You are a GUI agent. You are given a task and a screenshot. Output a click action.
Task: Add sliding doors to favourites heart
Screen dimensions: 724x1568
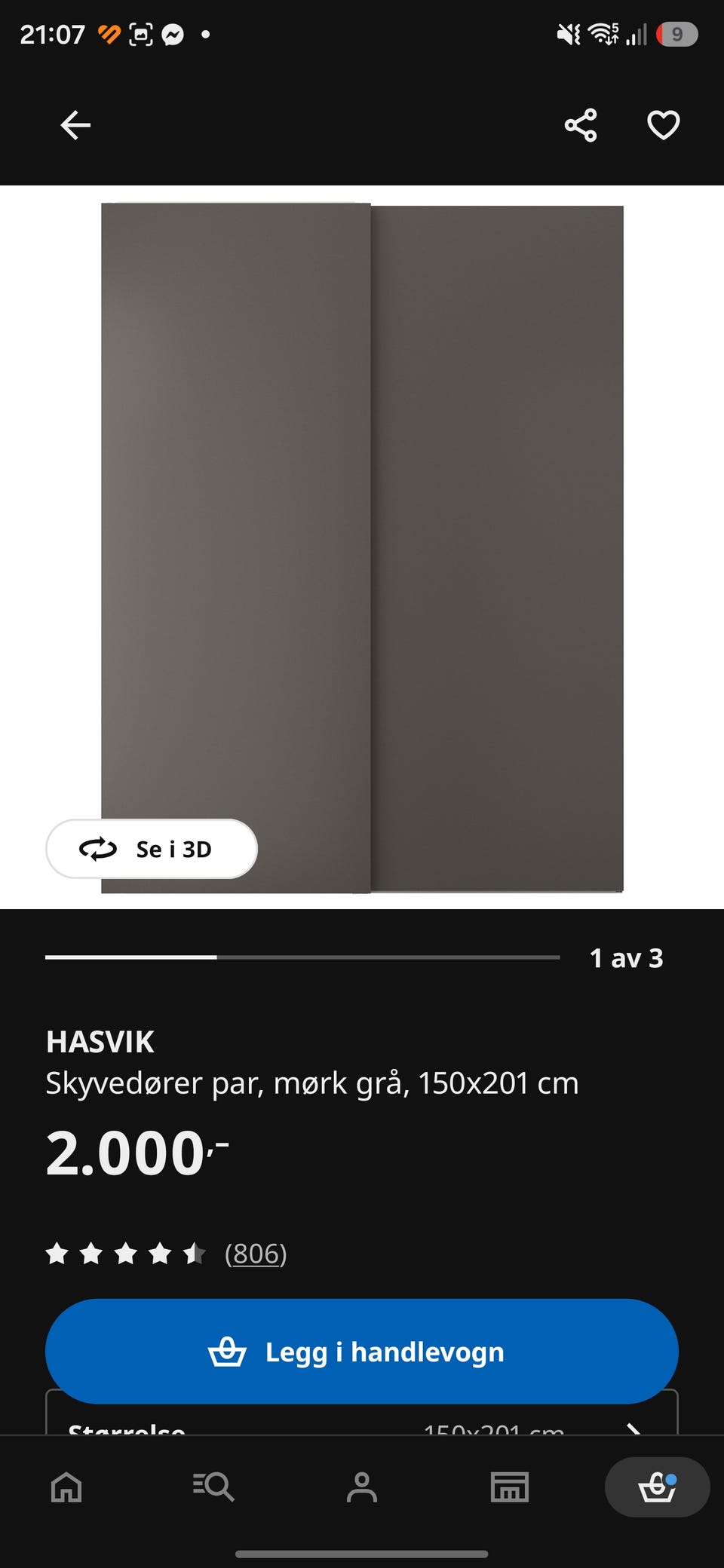(x=664, y=125)
